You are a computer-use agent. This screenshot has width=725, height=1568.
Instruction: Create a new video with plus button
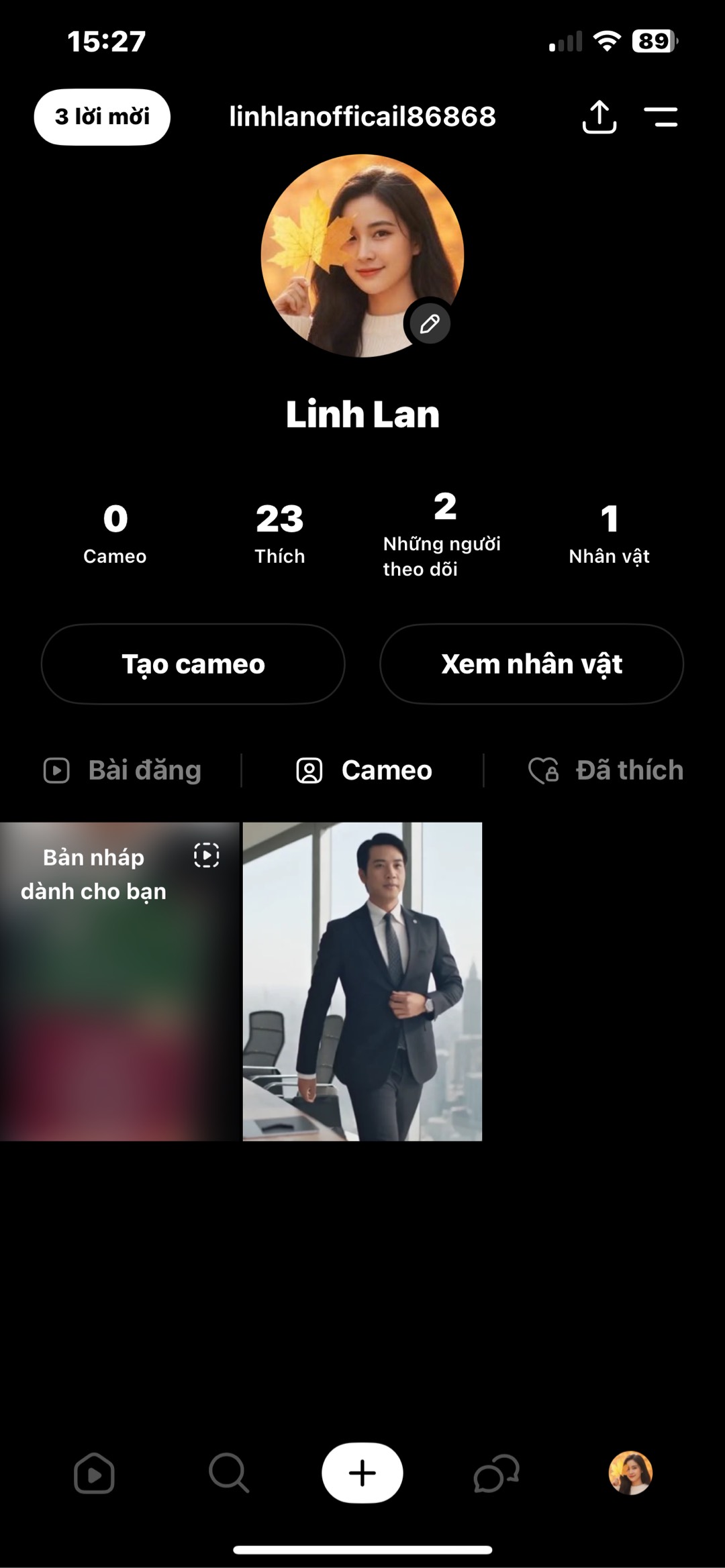pyautogui.click(x=362, y=1473)
